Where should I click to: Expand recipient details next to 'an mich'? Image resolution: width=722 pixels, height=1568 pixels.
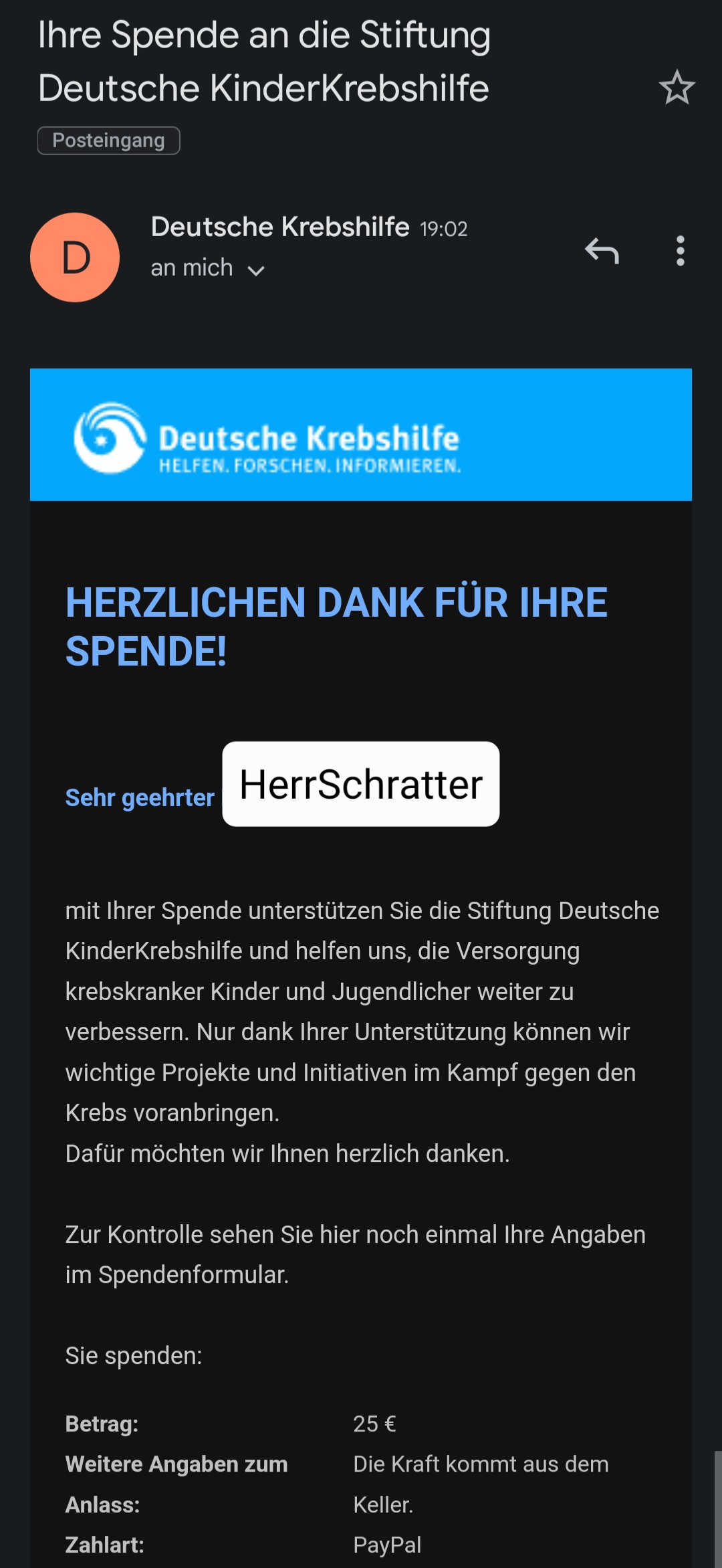click(256, 270)
